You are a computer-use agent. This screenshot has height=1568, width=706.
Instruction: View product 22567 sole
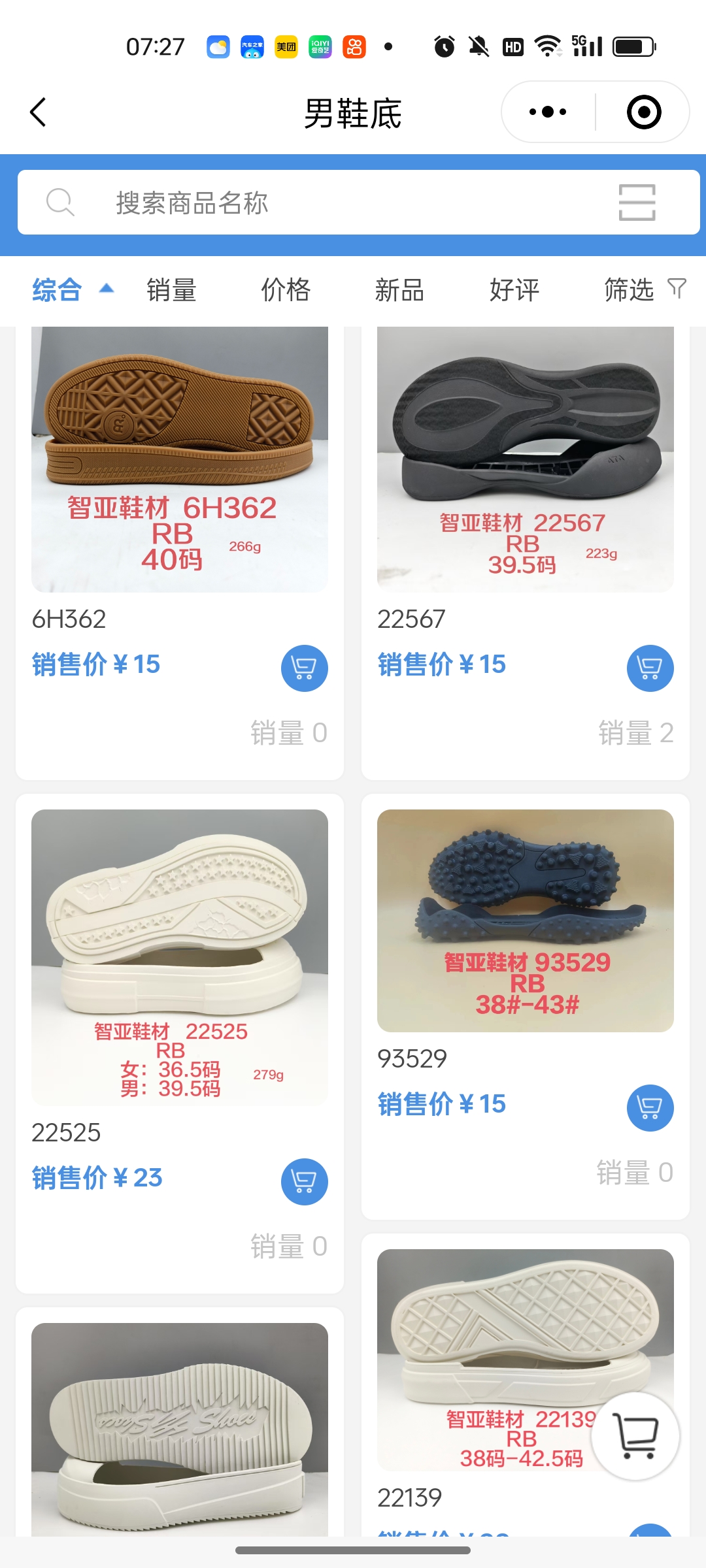click(525, 460)
